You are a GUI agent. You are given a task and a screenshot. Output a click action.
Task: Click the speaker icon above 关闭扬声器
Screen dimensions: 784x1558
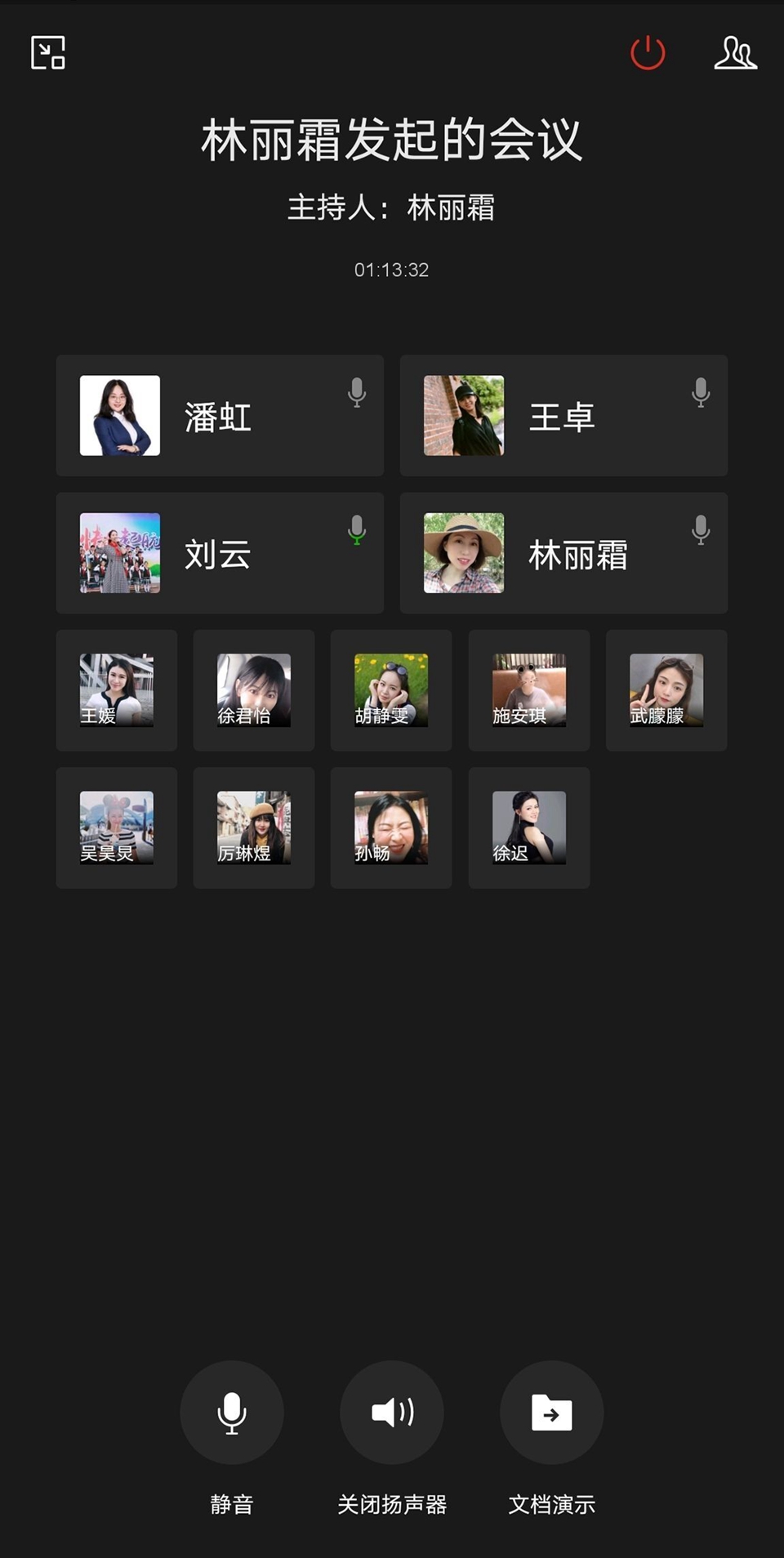[391, 1413]
